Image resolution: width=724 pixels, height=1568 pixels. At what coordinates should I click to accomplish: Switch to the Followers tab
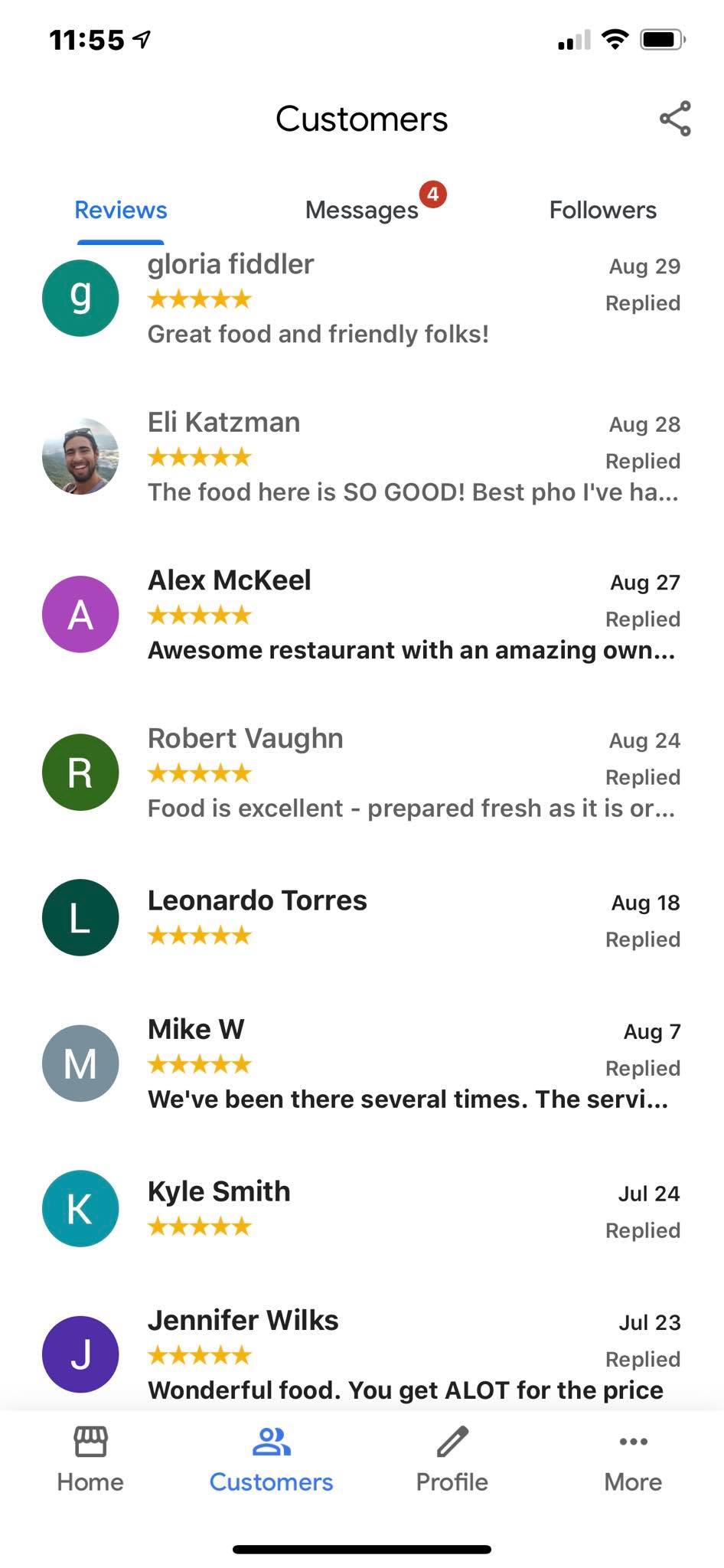point(602,210)
